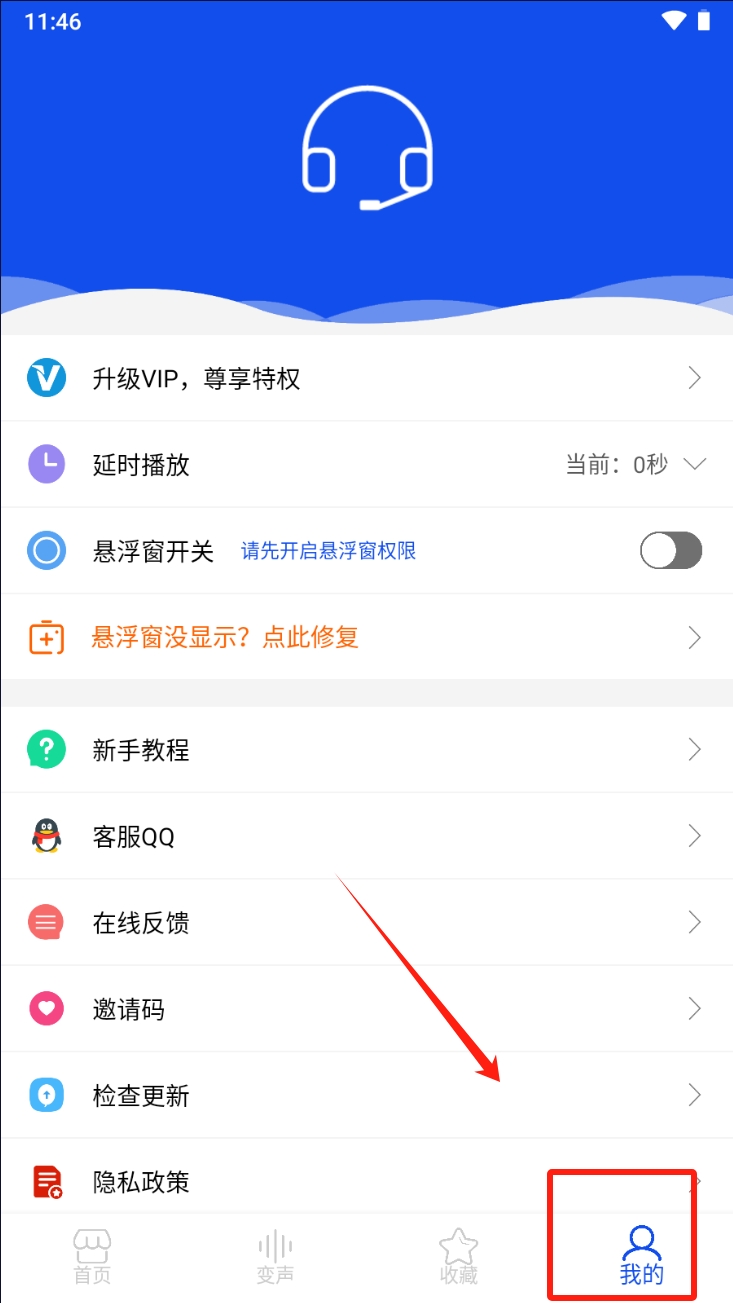Open the 升级VIP，尊享特权 row

[x=366, y=378]
